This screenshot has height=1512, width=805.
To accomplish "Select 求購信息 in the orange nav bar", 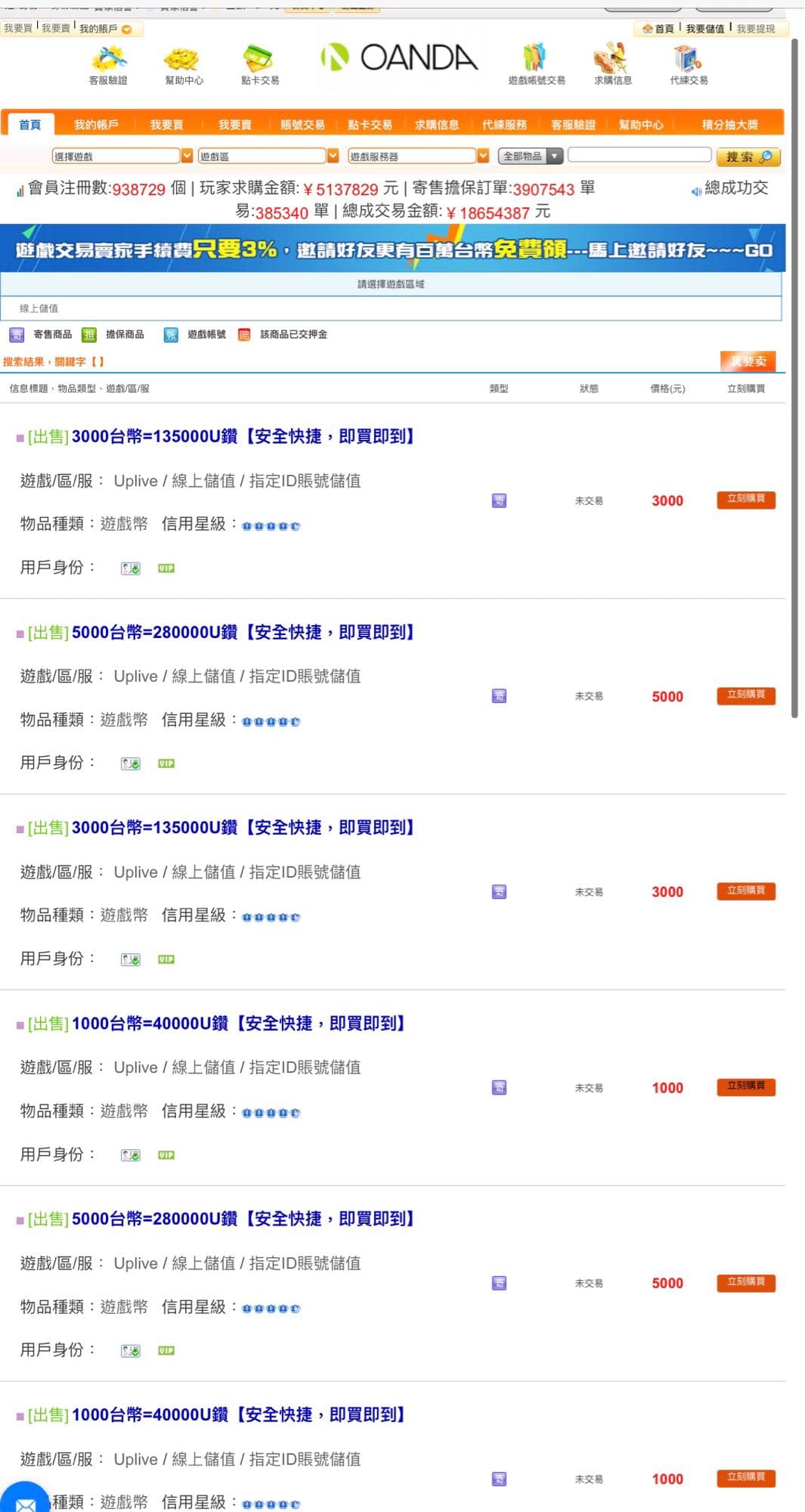I will 437,125.
